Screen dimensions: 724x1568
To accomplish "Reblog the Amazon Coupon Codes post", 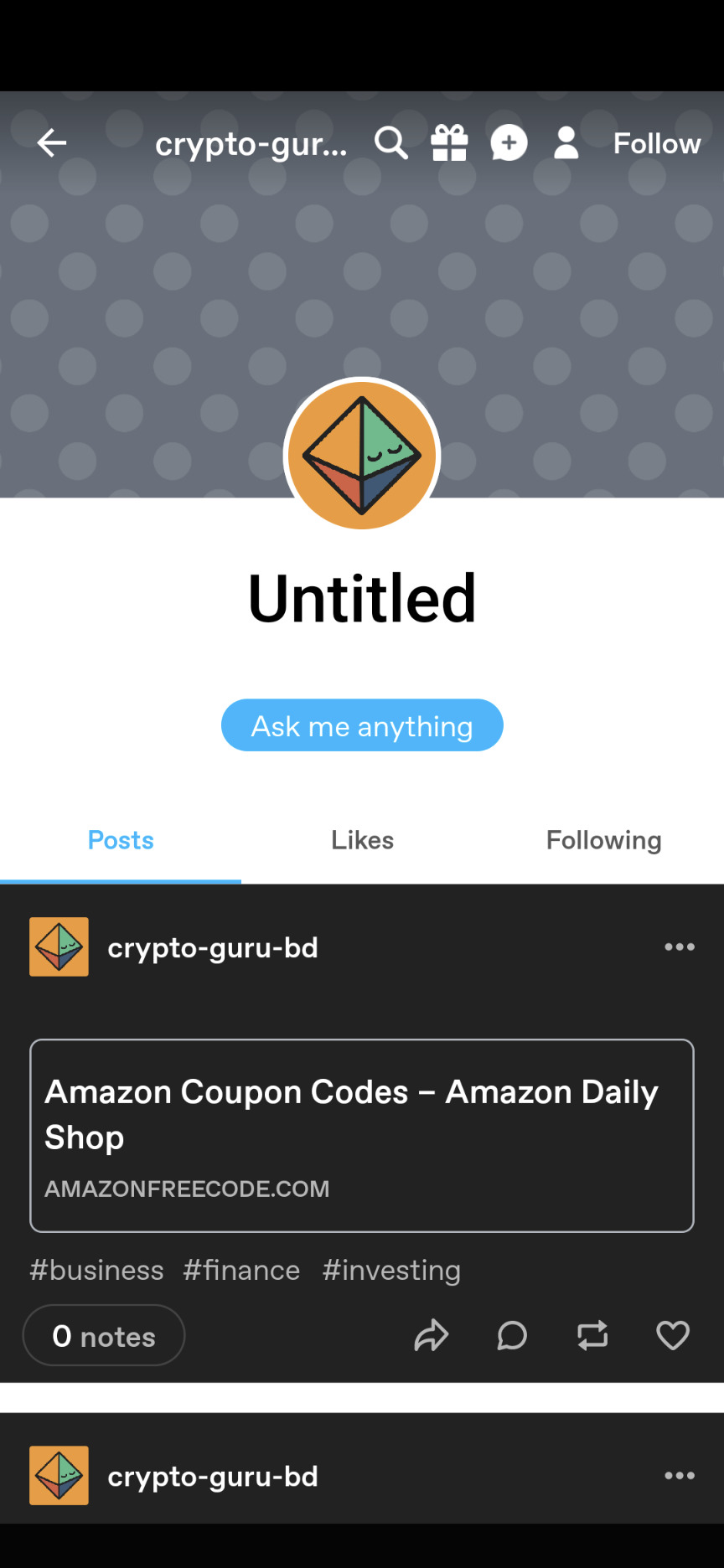I will coord(592,1336).
